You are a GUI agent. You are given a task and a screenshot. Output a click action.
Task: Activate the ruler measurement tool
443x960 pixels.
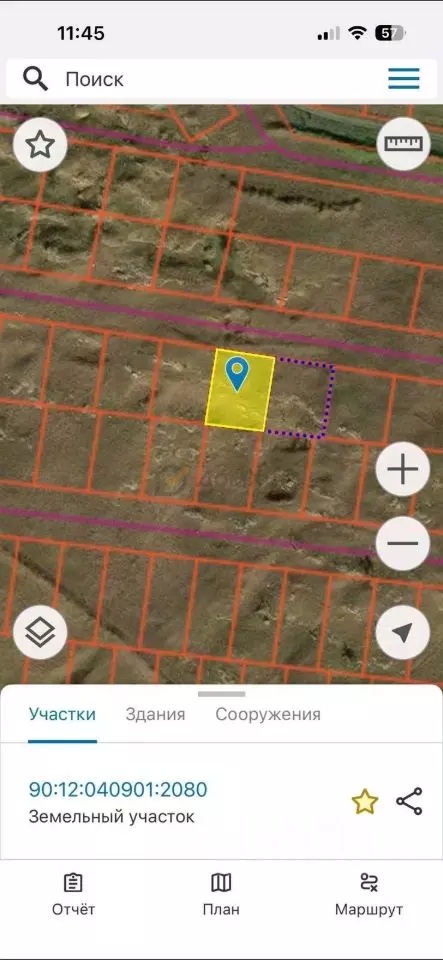pyautogui.click(x=403, y=144)
